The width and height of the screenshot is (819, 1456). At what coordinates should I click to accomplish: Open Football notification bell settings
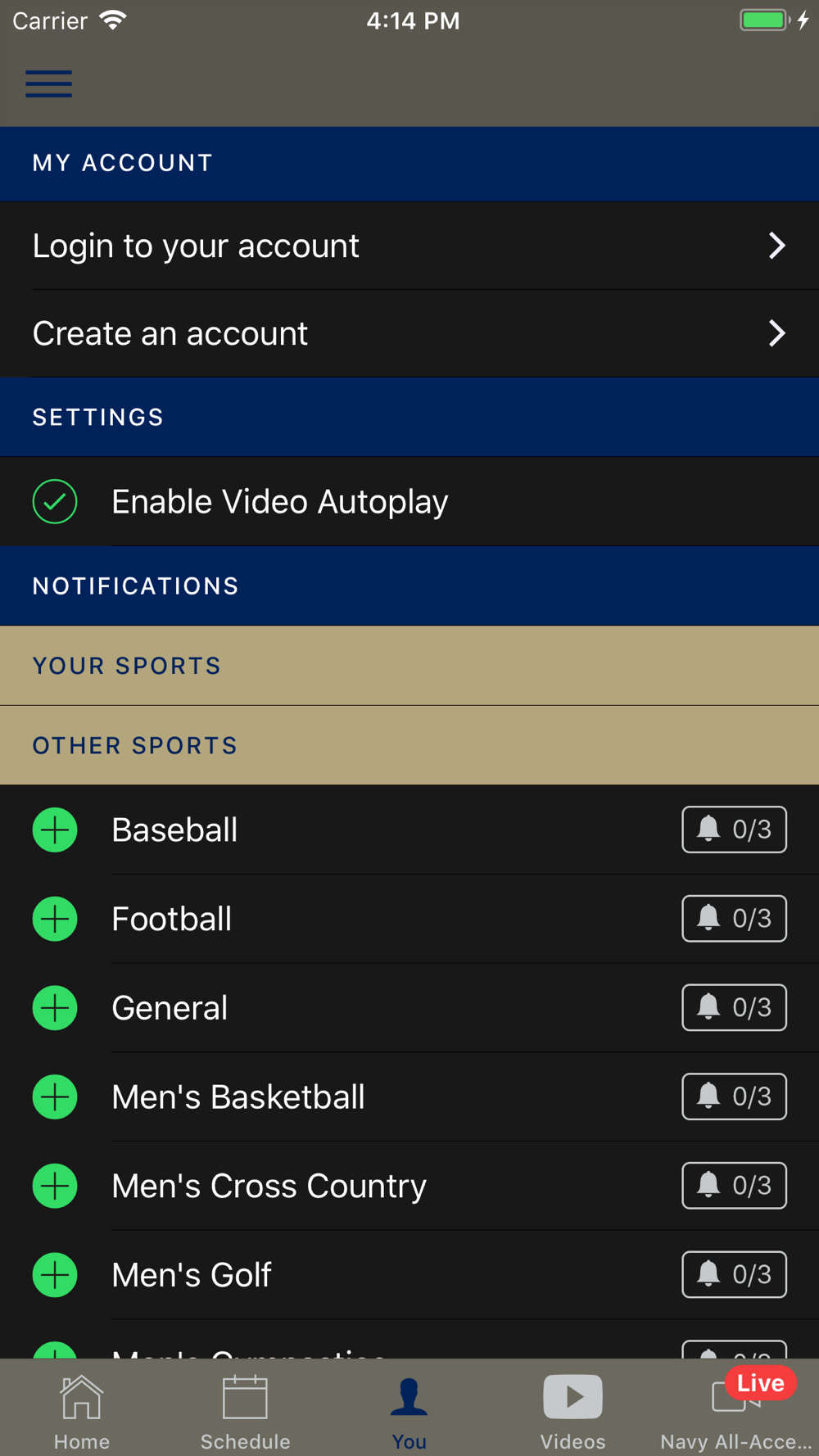pyautogui.click(x=734, y=919)
